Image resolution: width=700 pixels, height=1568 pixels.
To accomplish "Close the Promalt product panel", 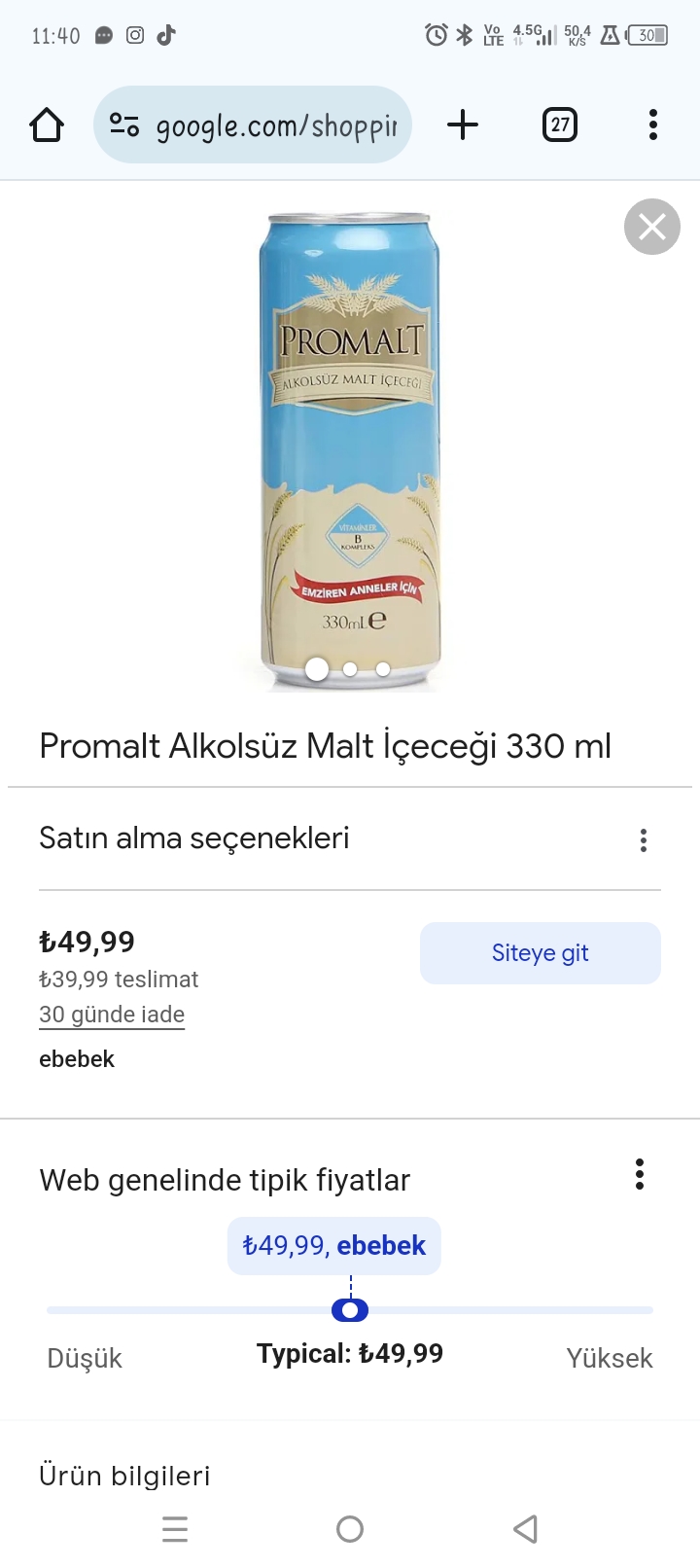I will [651, 227].
